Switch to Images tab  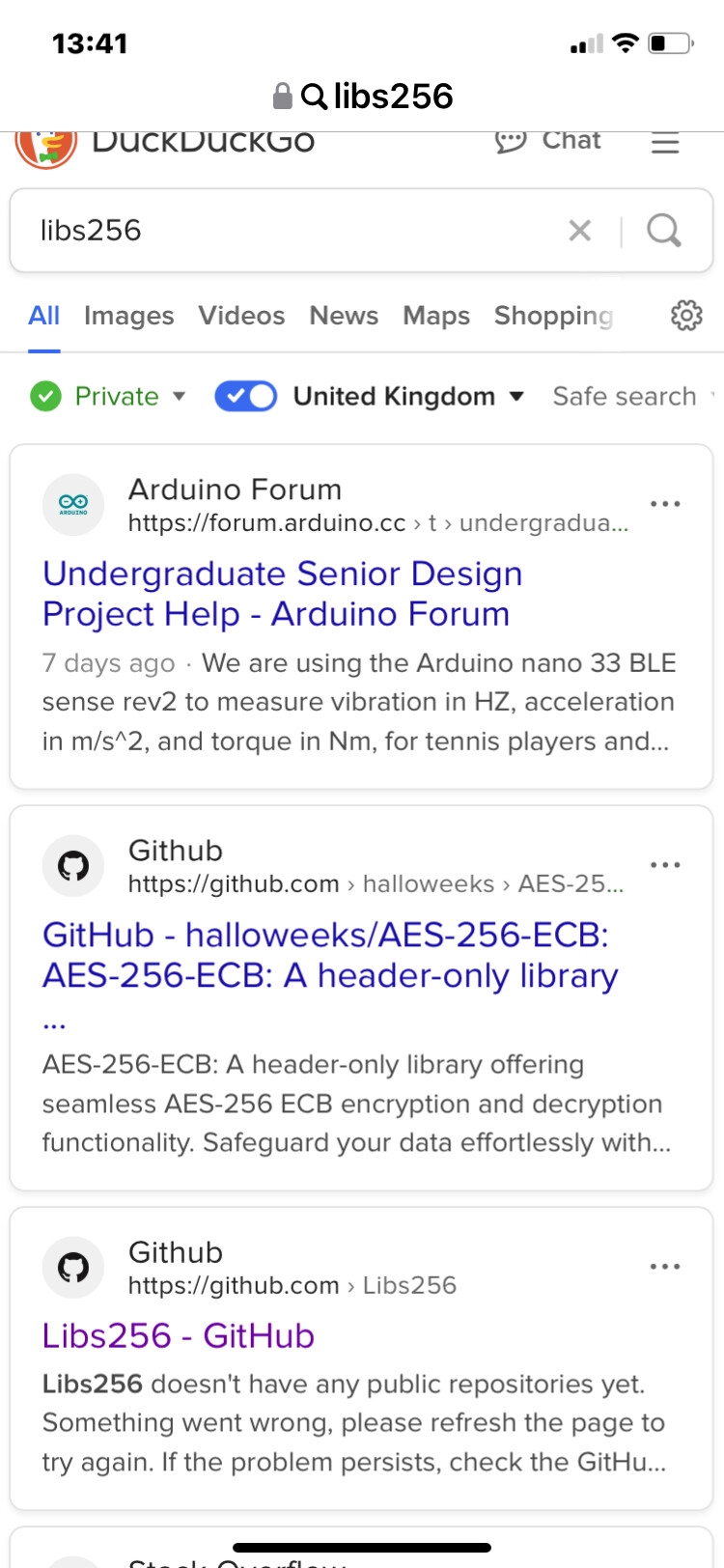pos(128,316)
